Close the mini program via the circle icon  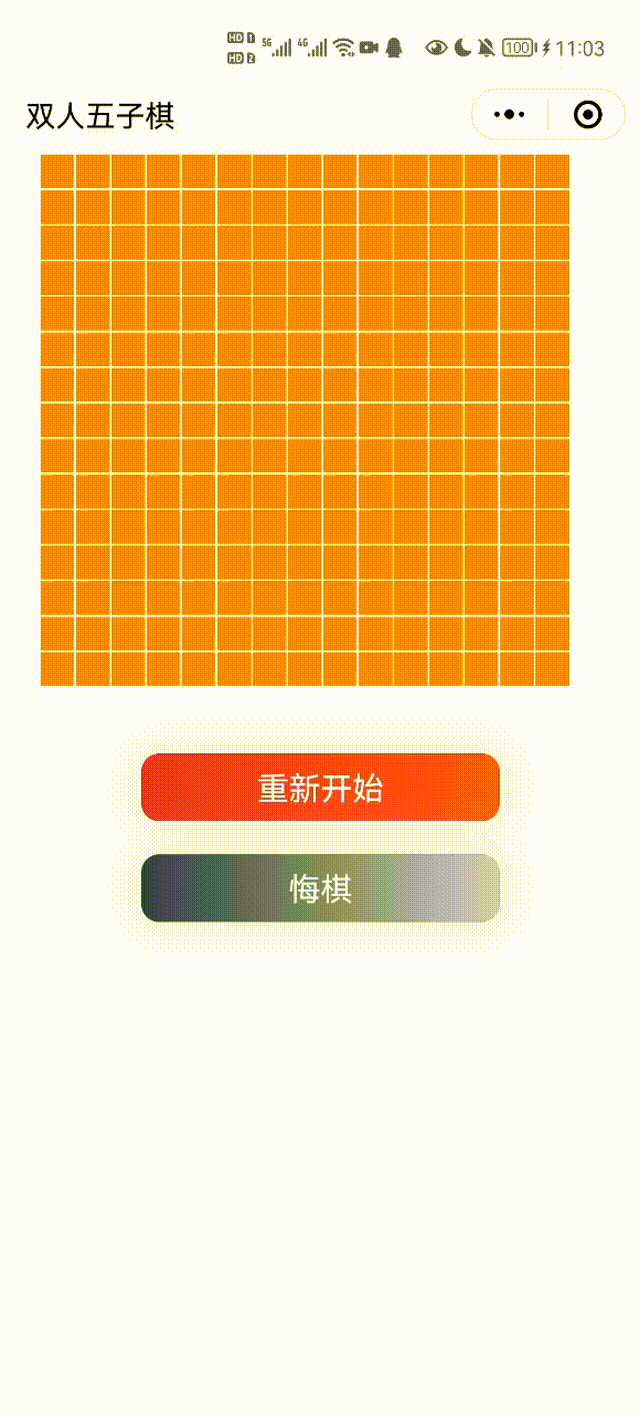coord(588,115)
